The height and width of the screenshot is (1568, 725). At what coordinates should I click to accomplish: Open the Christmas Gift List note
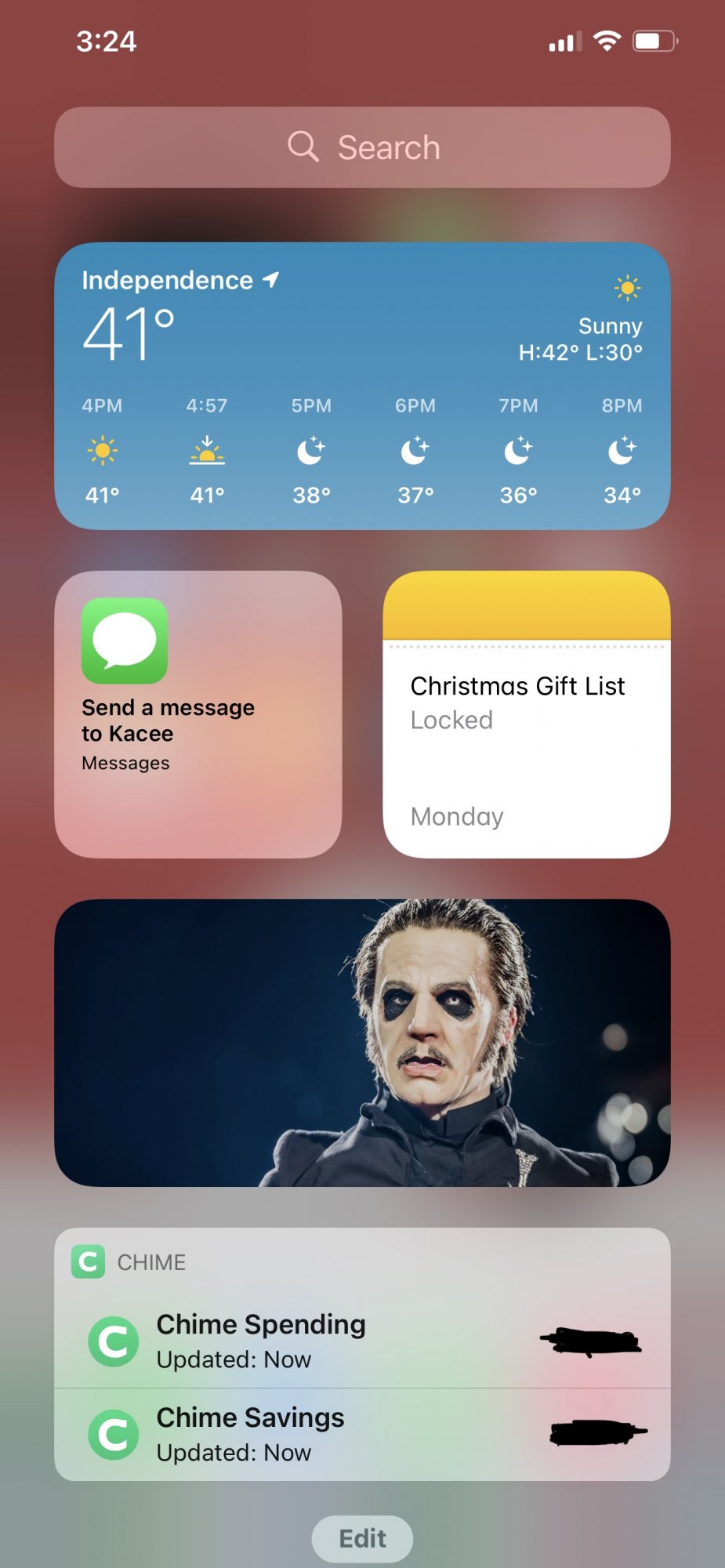(x=526, y=714)
